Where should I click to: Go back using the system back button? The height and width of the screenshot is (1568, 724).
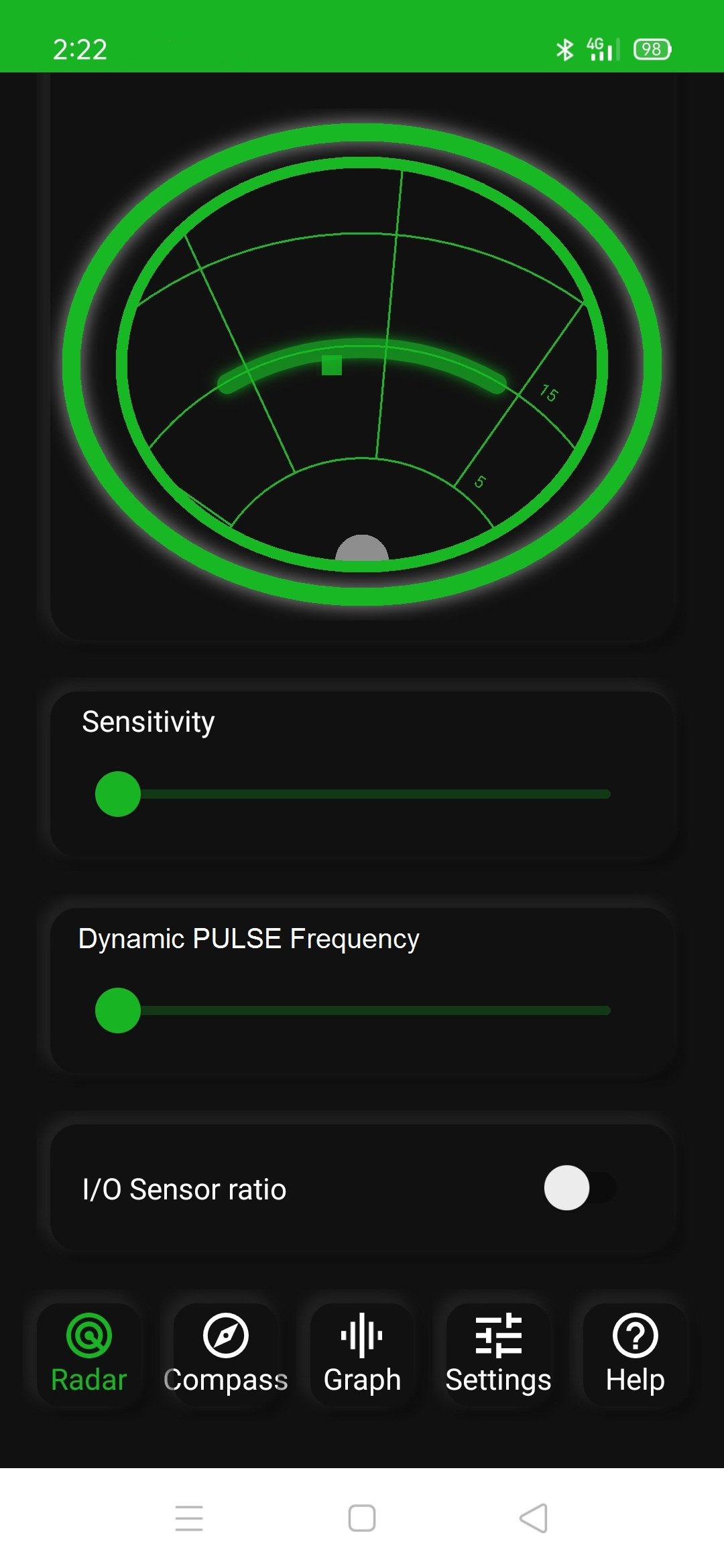coord(534,1518)
